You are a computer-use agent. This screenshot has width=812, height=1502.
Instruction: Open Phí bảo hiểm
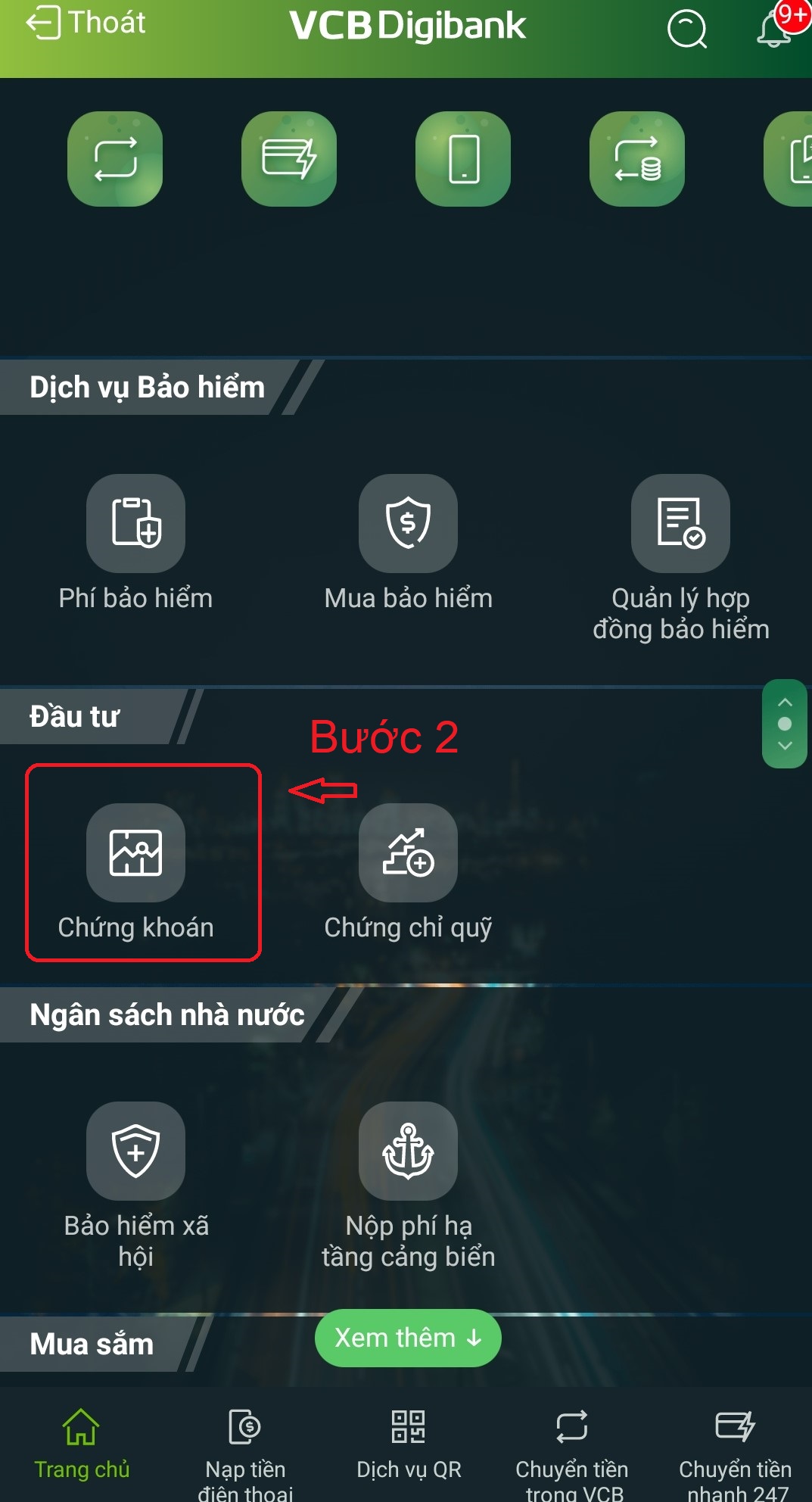click(135, 544)
